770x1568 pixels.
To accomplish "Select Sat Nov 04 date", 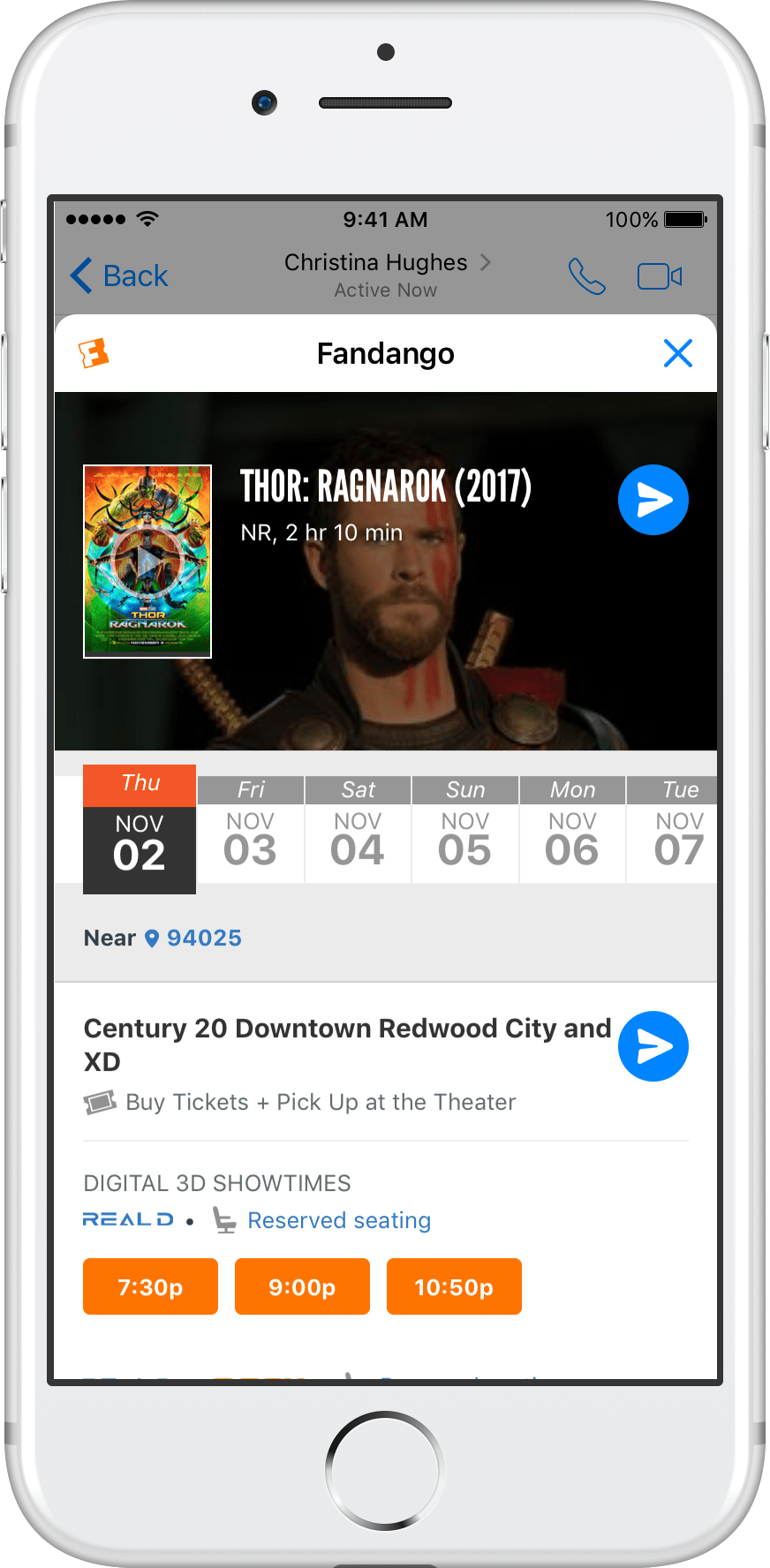I will coord(358,830).
